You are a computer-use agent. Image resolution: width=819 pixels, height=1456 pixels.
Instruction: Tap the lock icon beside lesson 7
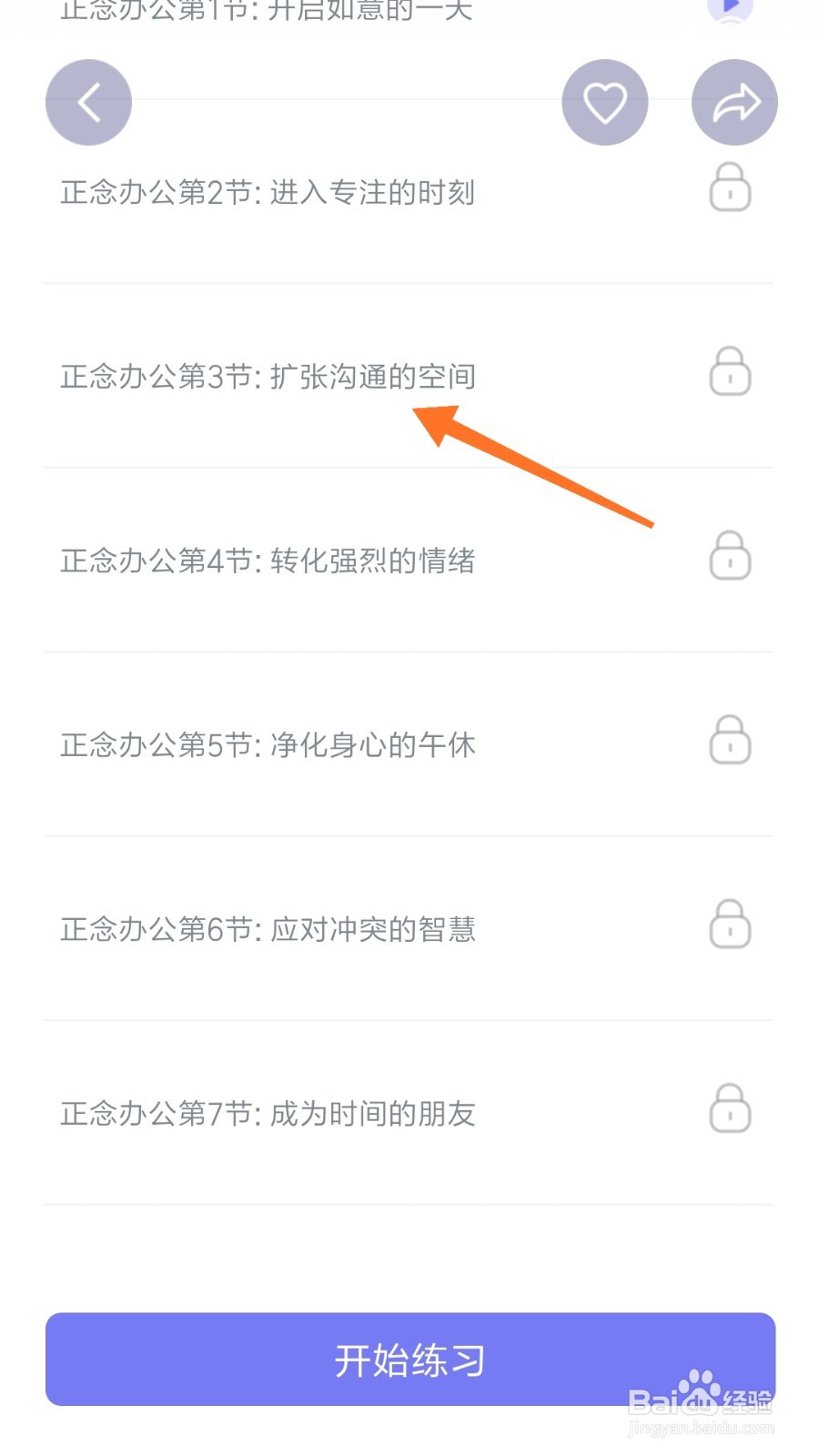729,1109
